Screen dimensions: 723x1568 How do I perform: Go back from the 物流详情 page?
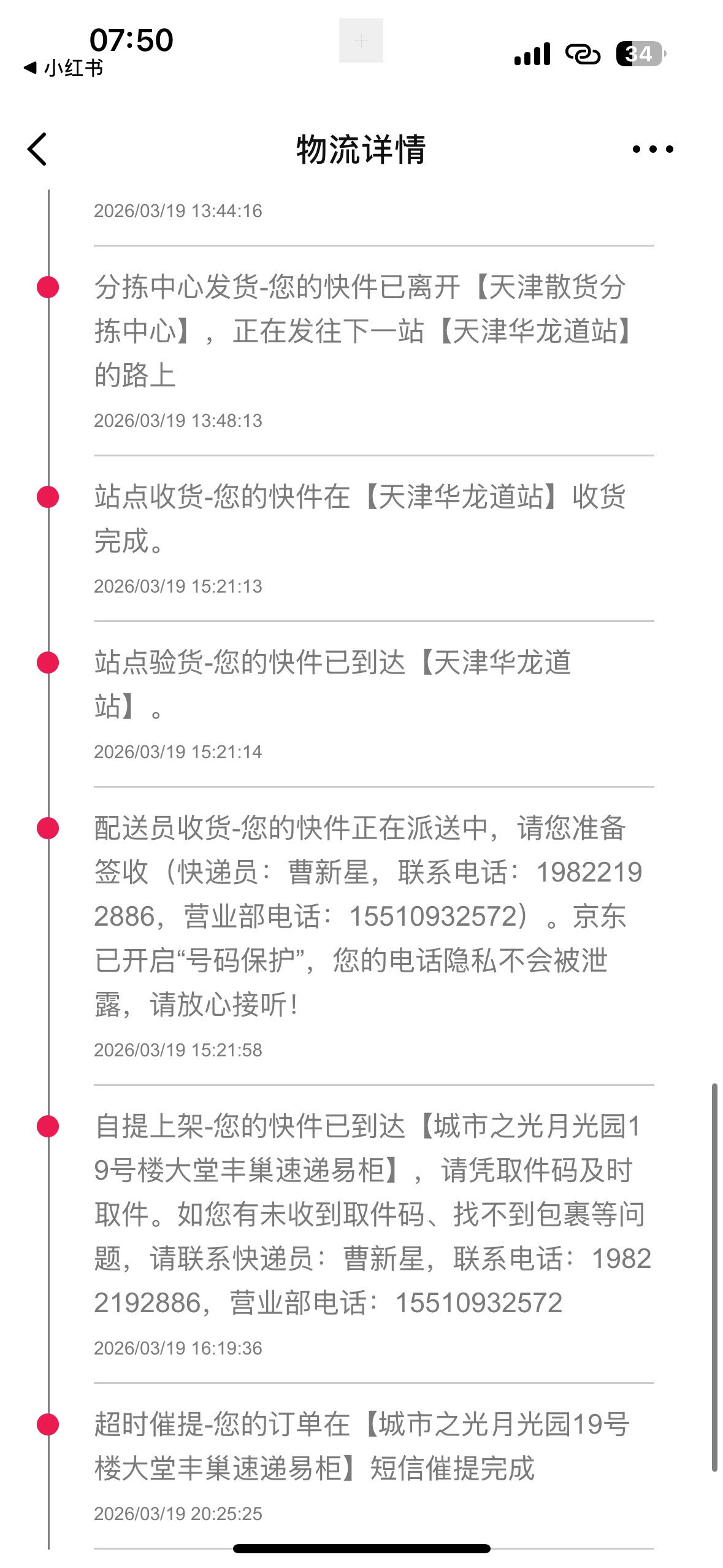[37, 149]
